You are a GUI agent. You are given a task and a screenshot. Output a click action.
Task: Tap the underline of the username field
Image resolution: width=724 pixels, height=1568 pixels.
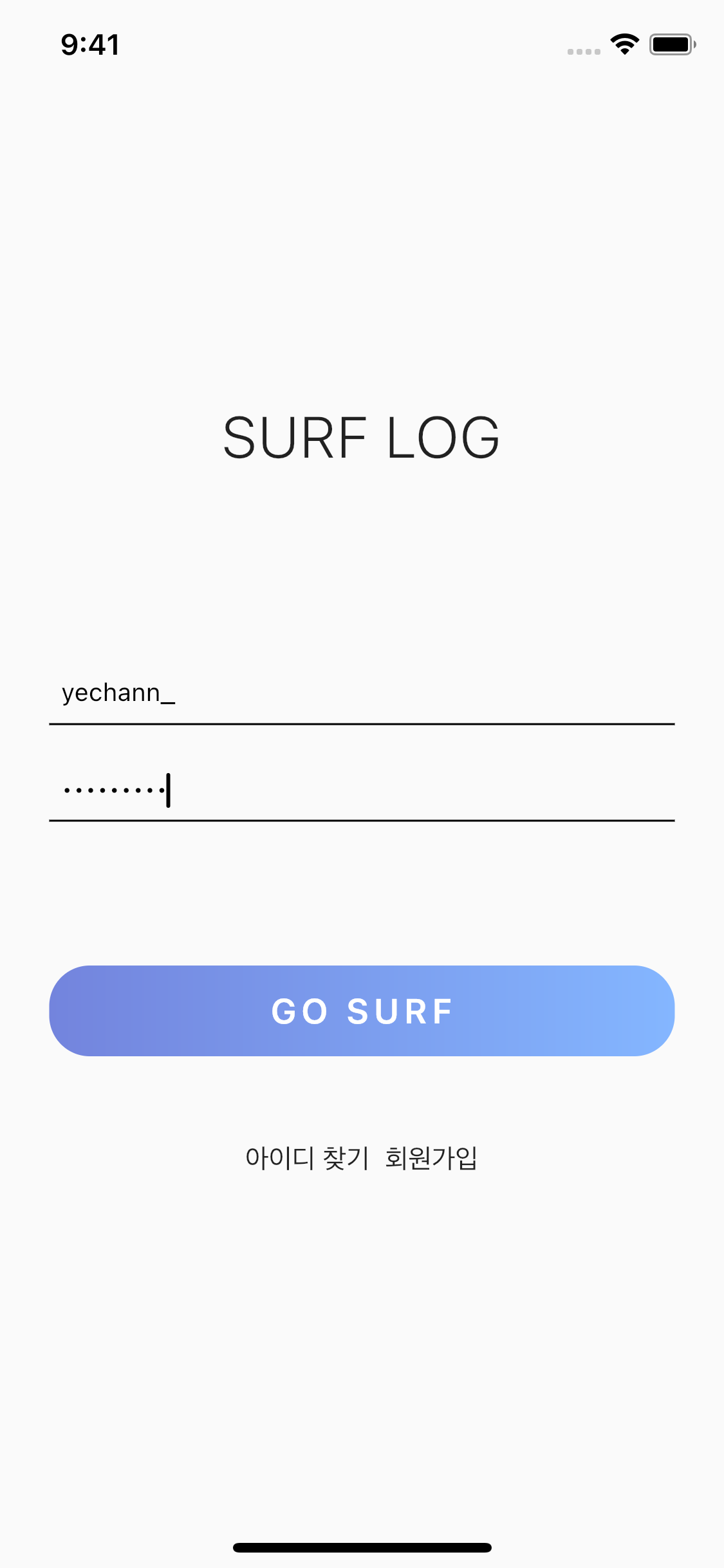point(362,725)
